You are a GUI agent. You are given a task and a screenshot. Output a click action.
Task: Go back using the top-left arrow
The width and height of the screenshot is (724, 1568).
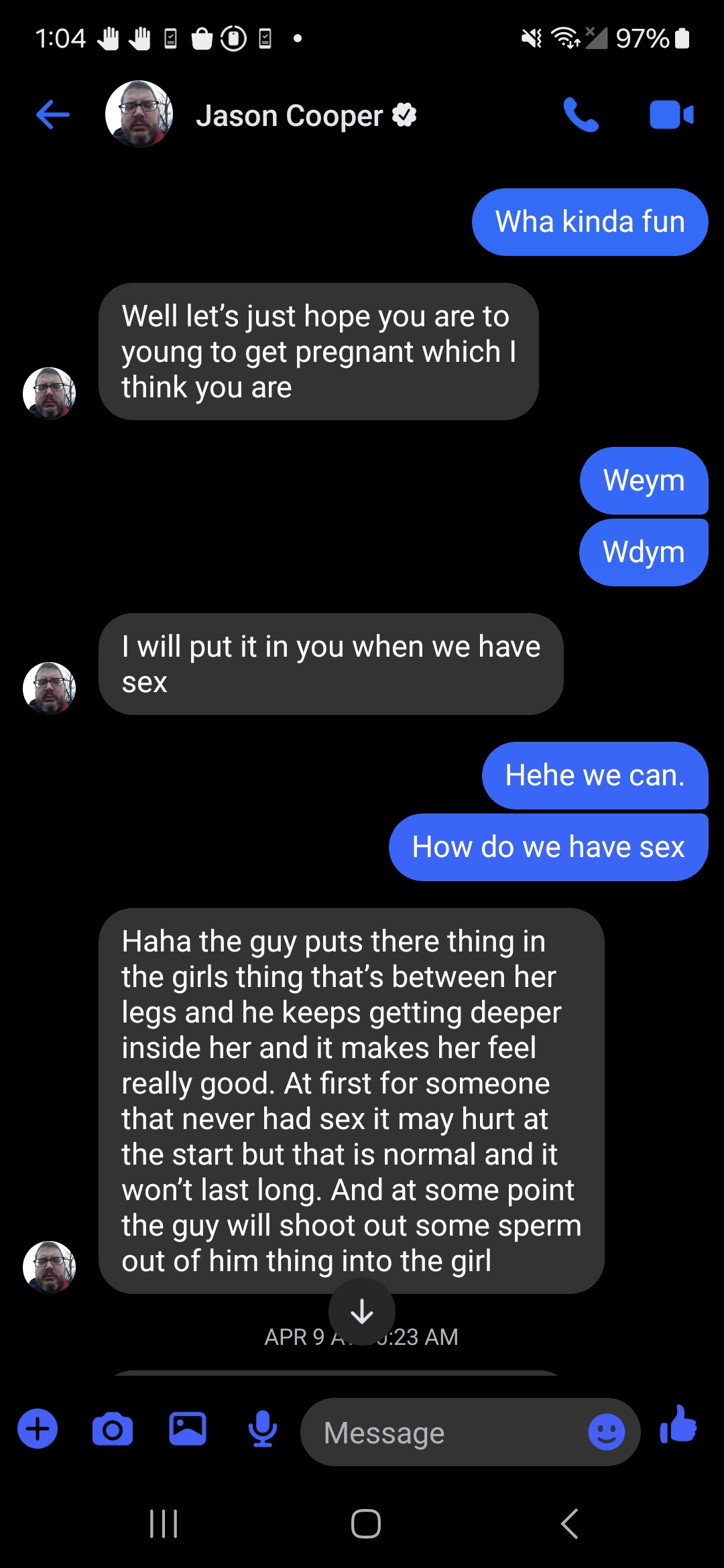53,115
